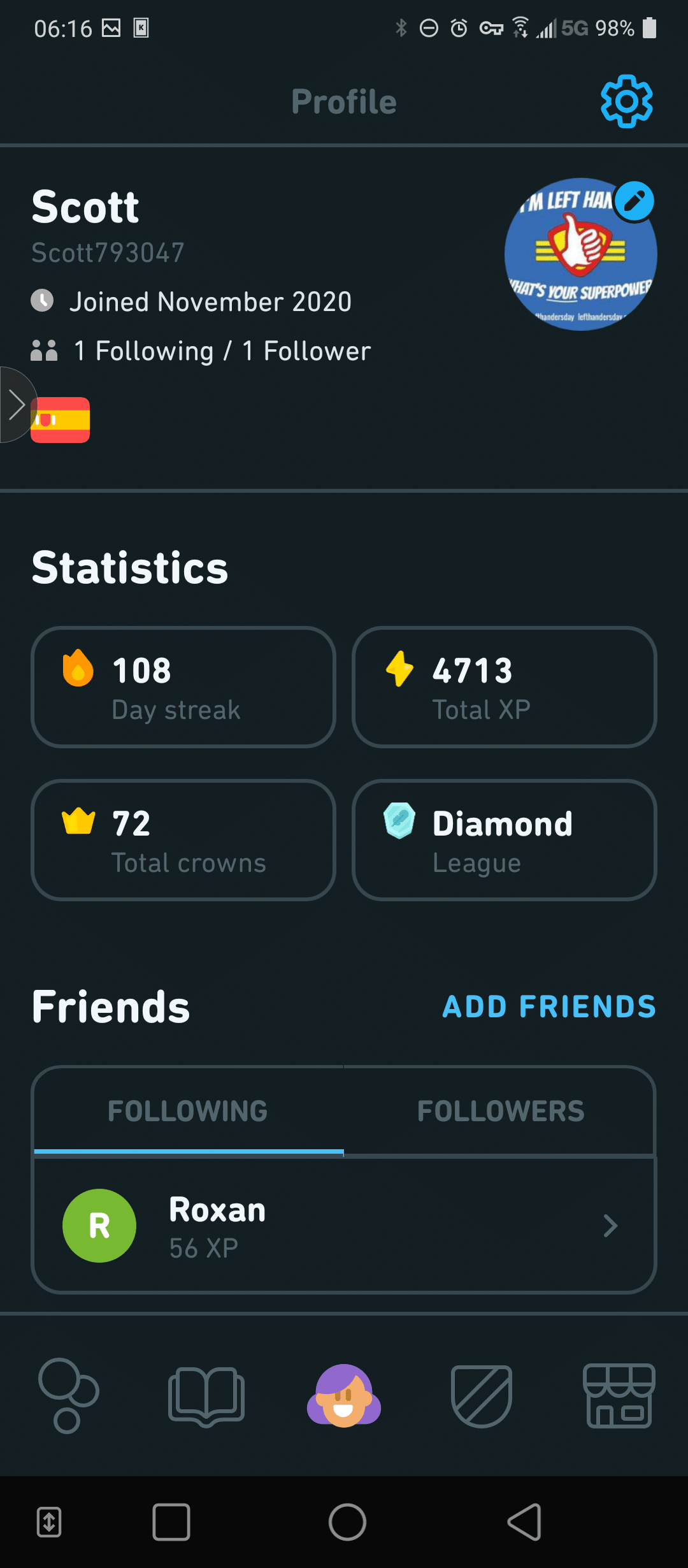The width and height of the screenshot is (688, 1568).
Task: Open the Diamond League card
Action: tap(504, 839)
